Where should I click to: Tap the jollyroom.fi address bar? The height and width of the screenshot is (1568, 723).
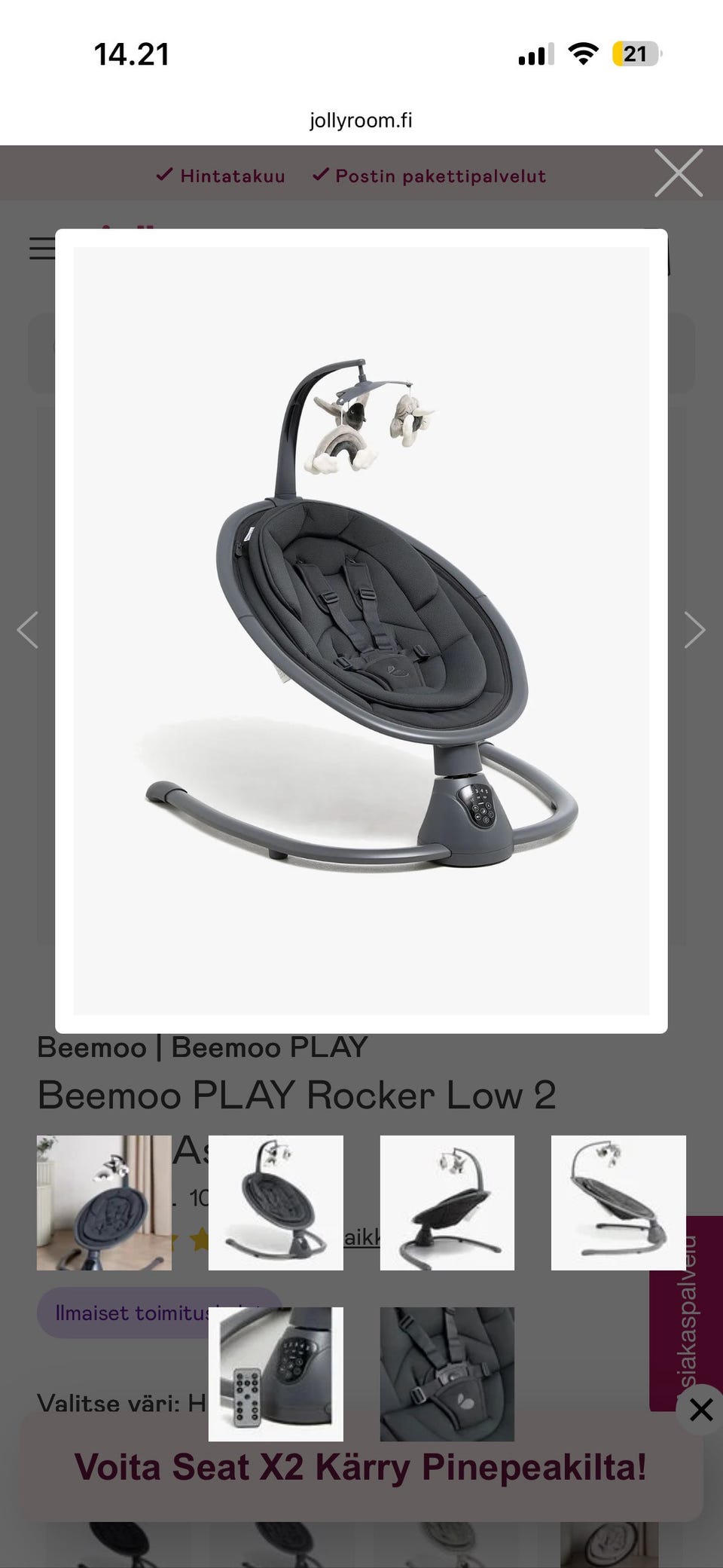point(361,121)
